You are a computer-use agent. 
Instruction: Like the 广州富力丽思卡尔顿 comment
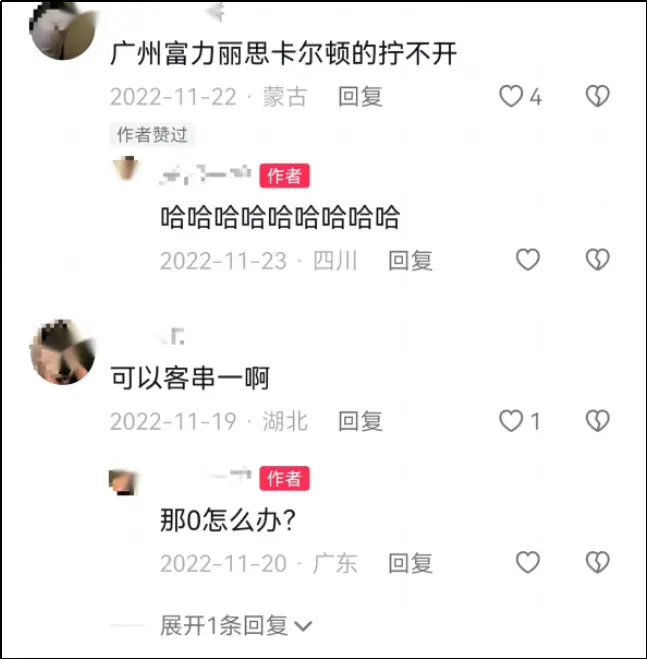pos(511,96)
